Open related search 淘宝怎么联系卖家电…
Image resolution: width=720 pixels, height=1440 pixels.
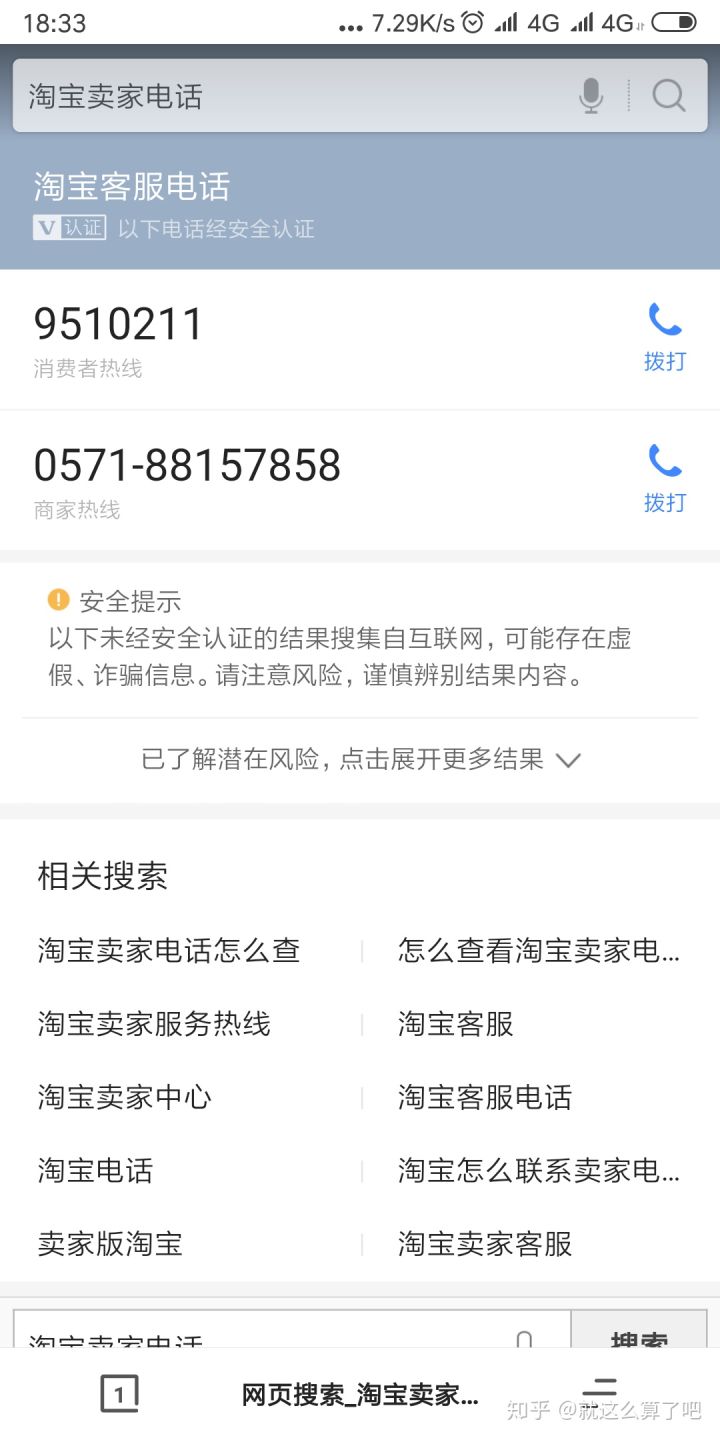tap(538, 1170)
